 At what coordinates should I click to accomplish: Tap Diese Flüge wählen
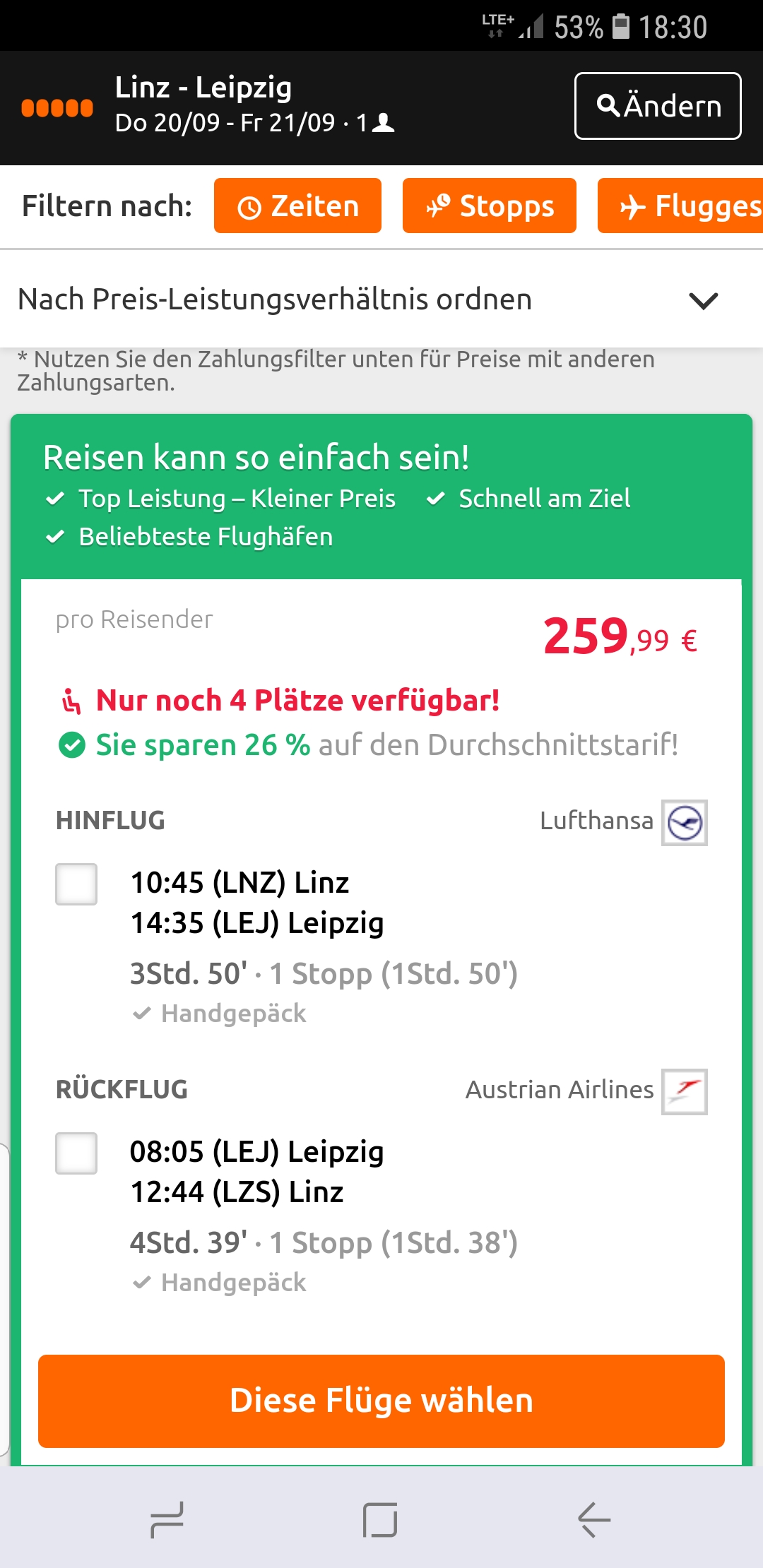click(381, 1401)
